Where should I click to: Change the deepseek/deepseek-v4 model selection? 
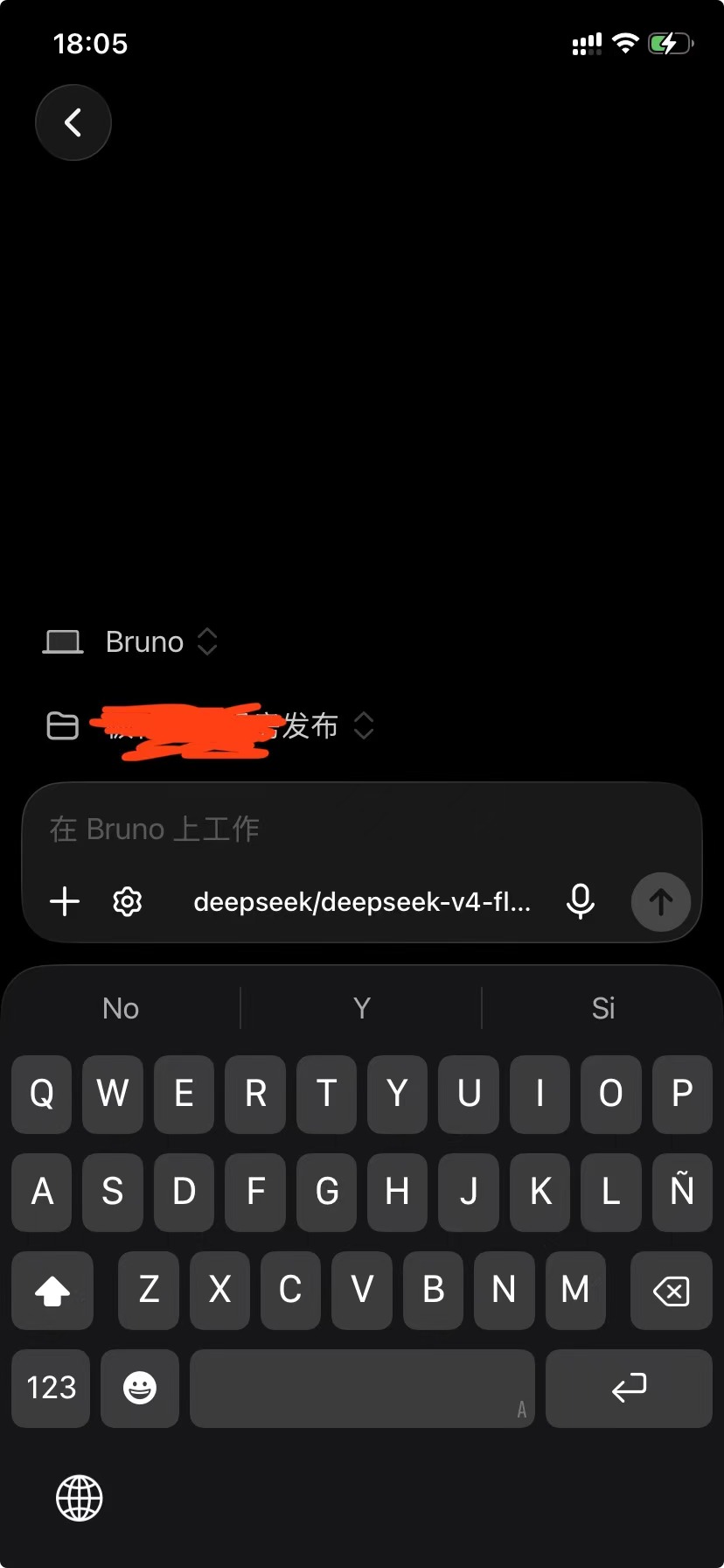point(362,902)
